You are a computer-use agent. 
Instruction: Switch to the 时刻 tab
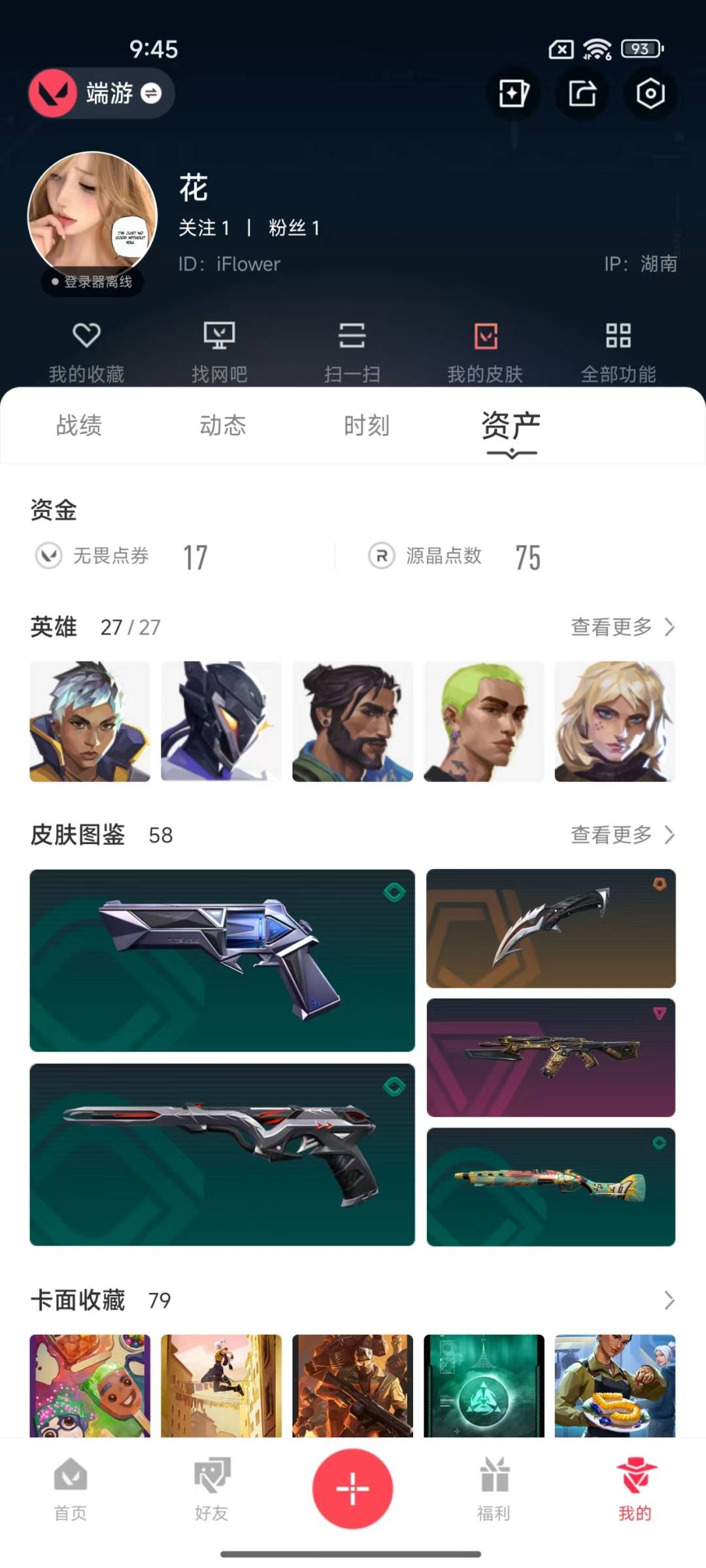[366, 425]
